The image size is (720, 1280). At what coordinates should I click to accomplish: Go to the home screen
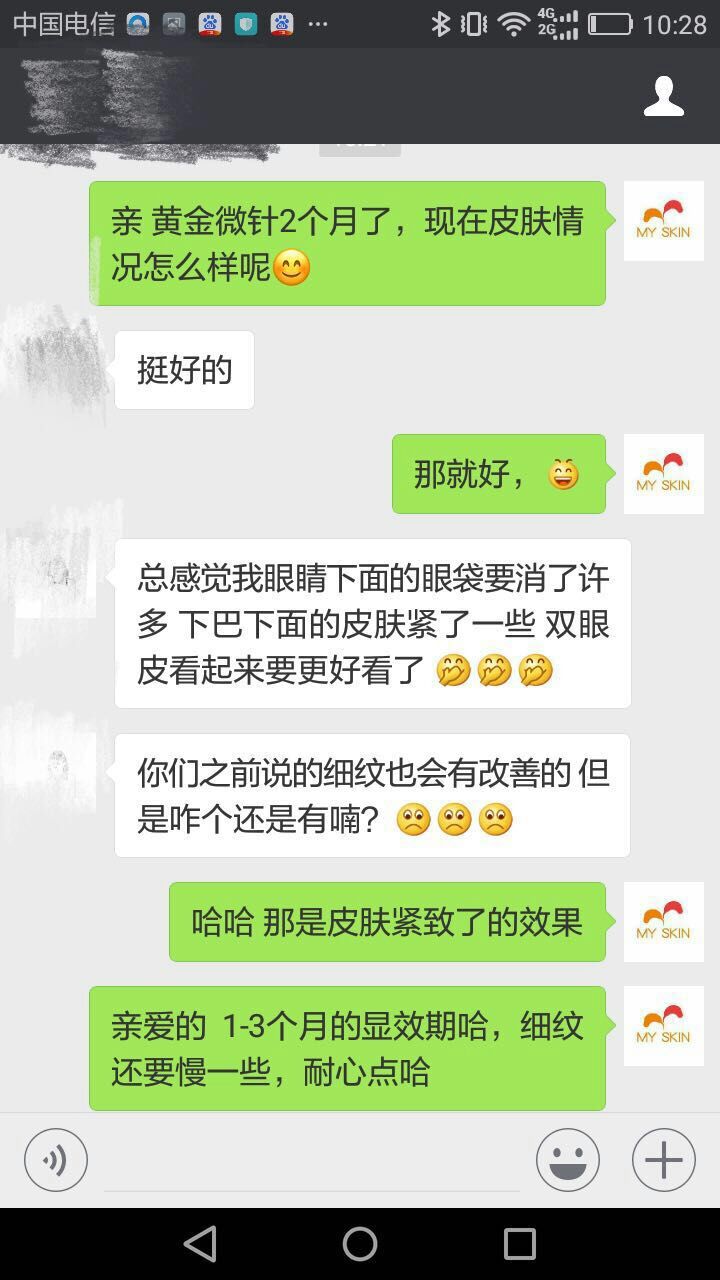360,1244
